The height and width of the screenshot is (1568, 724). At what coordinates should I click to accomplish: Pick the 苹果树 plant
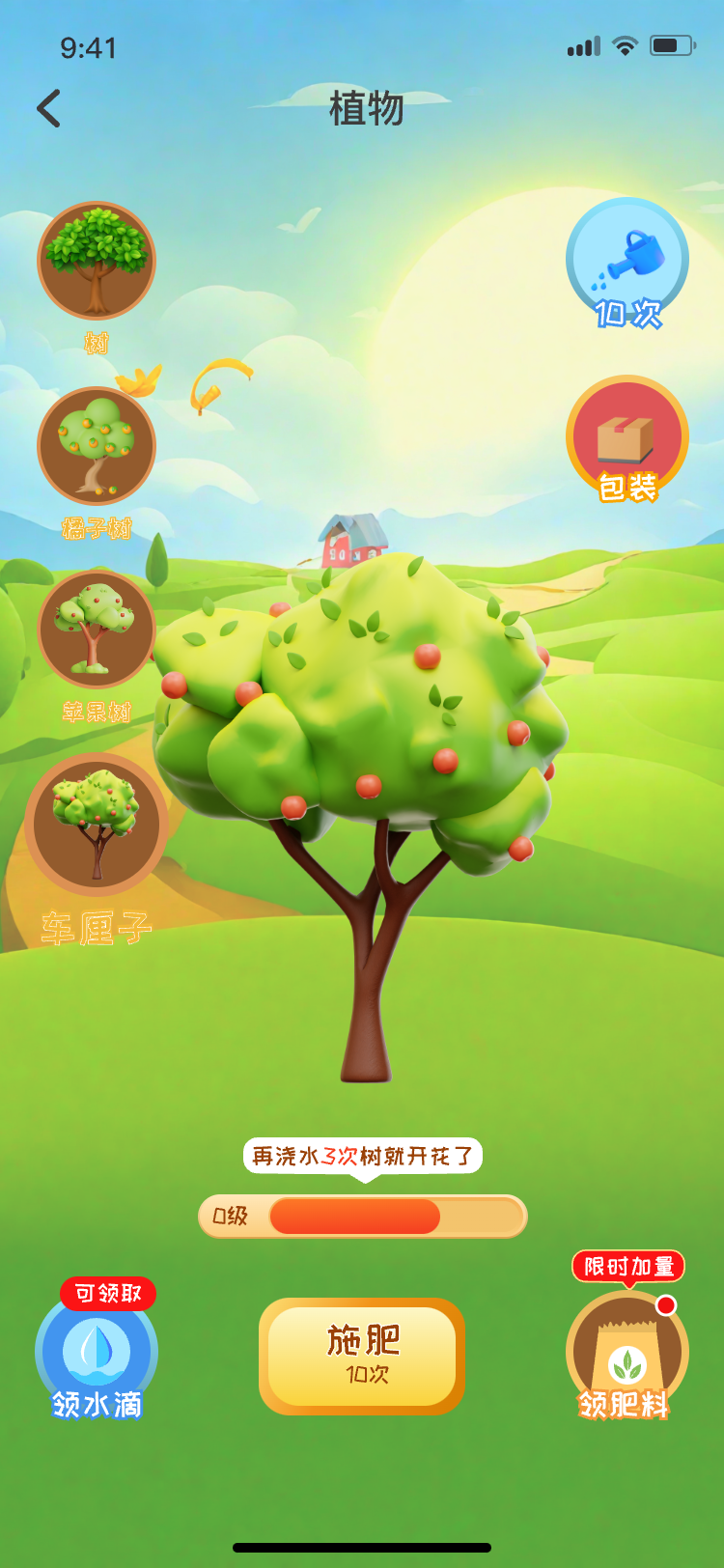(x=97, y=630)
